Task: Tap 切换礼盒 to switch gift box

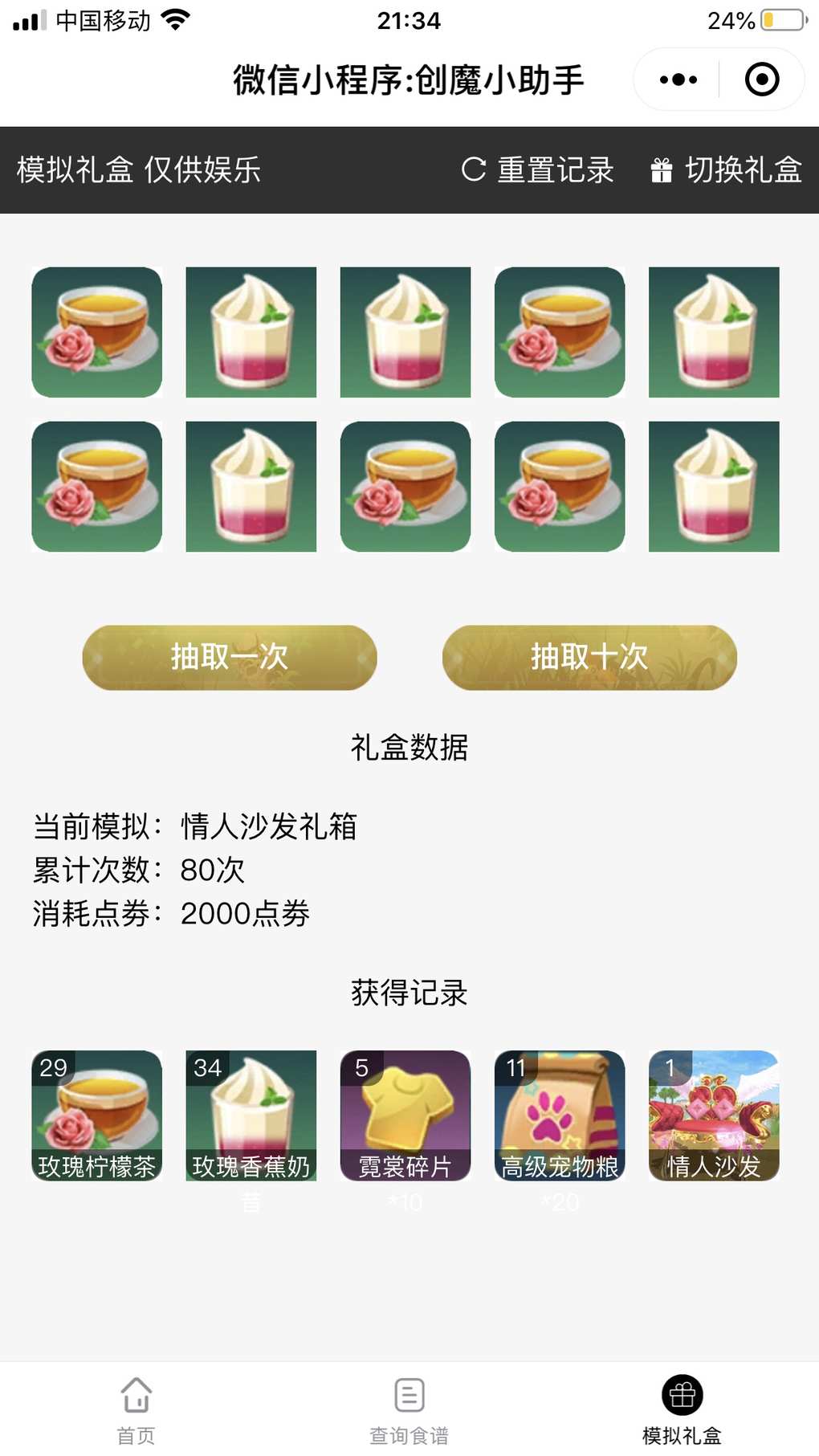Action: [726, 170]
